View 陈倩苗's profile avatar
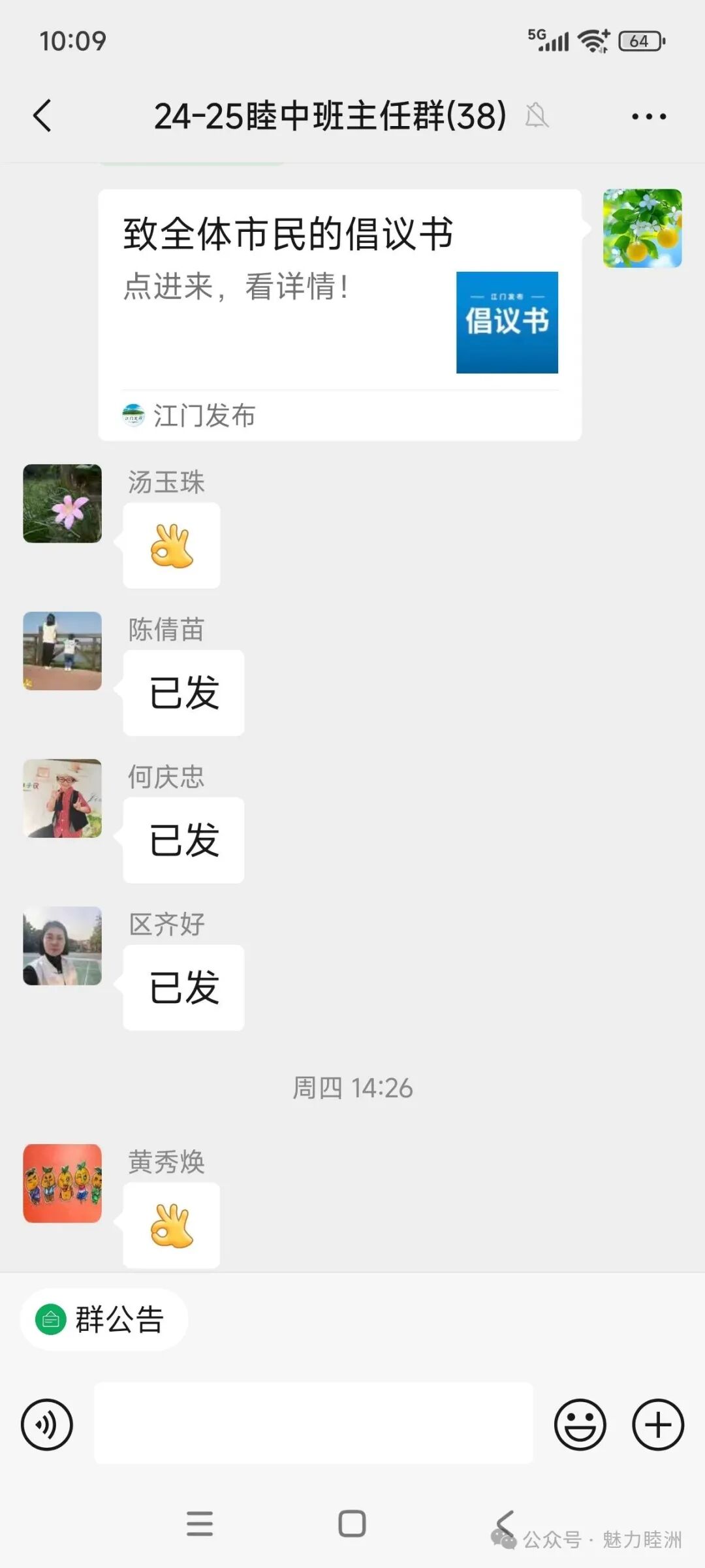The height and width of the screenshot is (1568, 705). click(x=63, y=651)
